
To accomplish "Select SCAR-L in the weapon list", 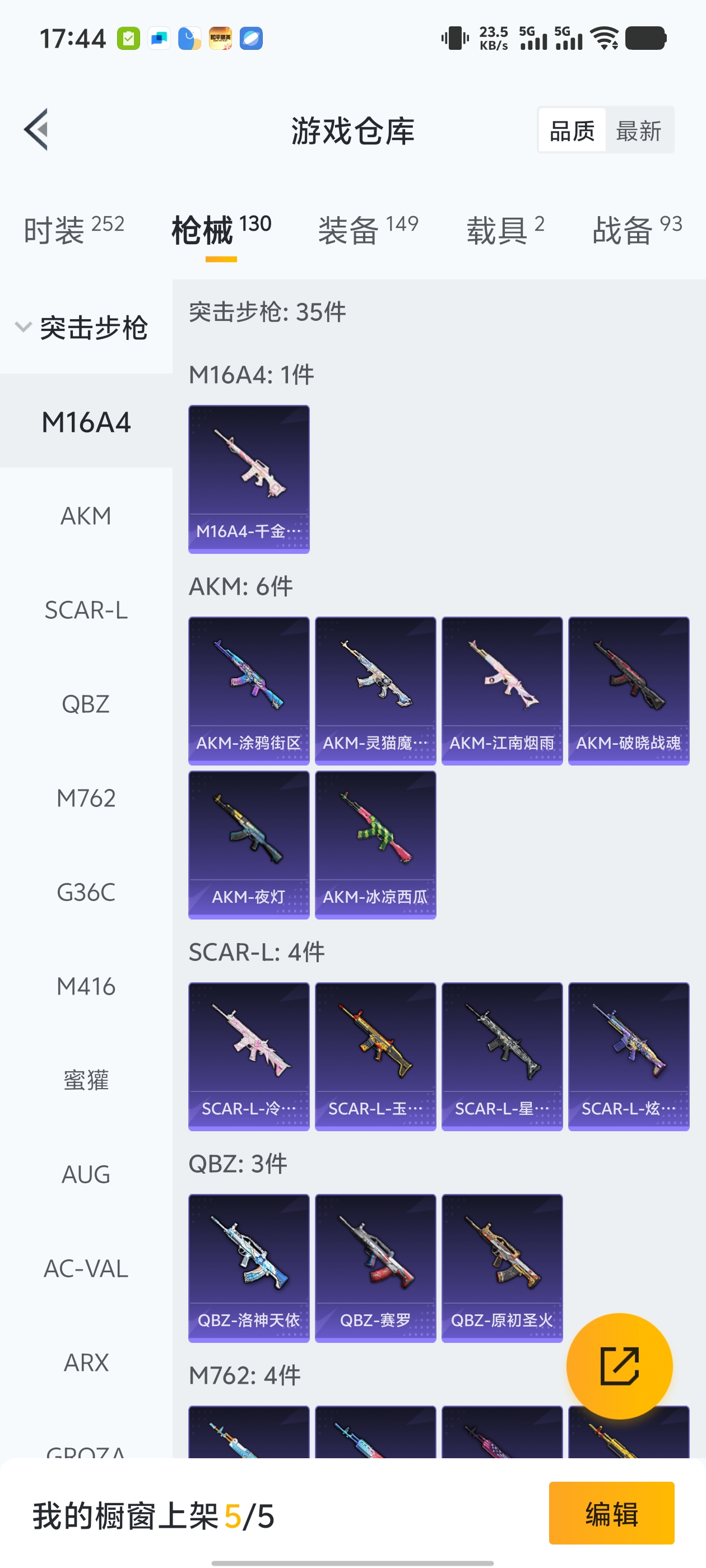I will click(x=86, y=610).
